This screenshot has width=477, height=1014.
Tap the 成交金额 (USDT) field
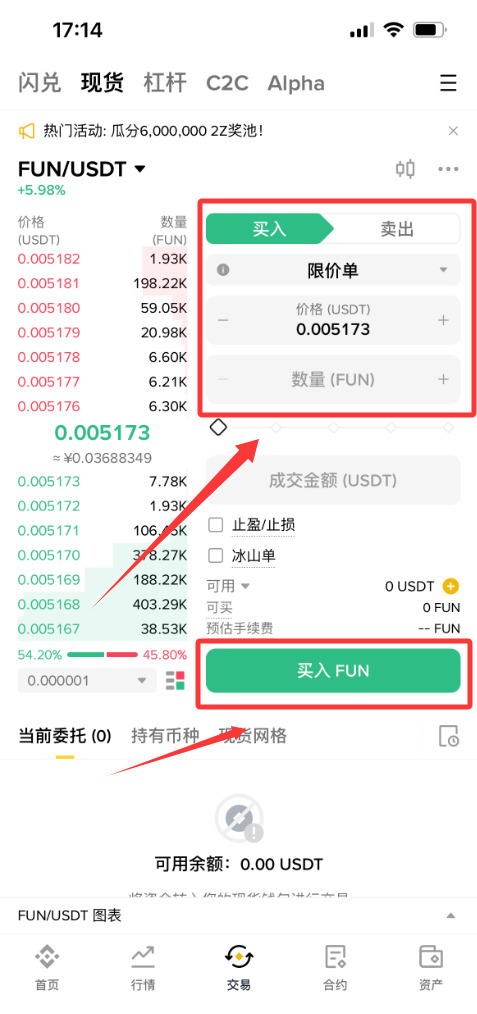[x=334, y=480]
